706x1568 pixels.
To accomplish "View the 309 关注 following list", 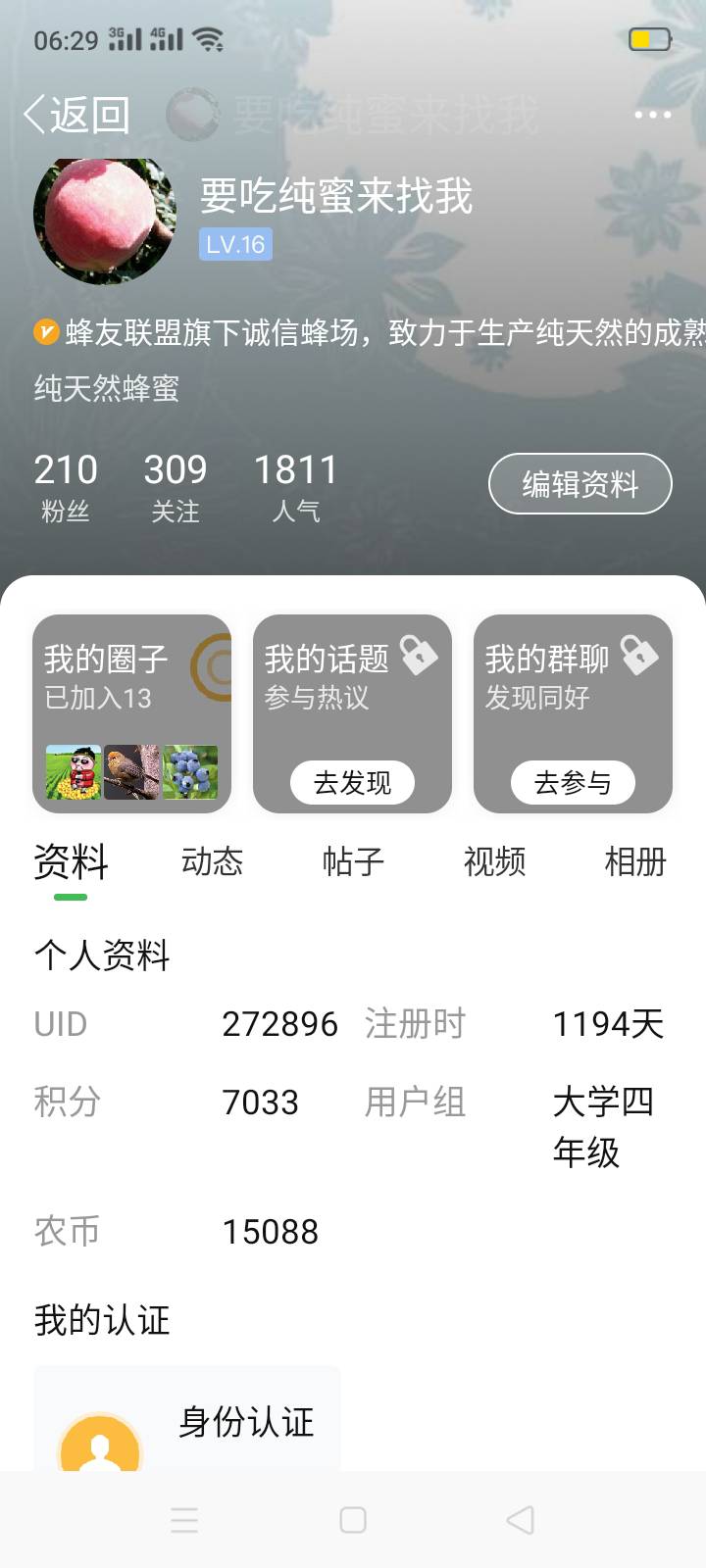I will pyautogui.click(x=176, y=487).
